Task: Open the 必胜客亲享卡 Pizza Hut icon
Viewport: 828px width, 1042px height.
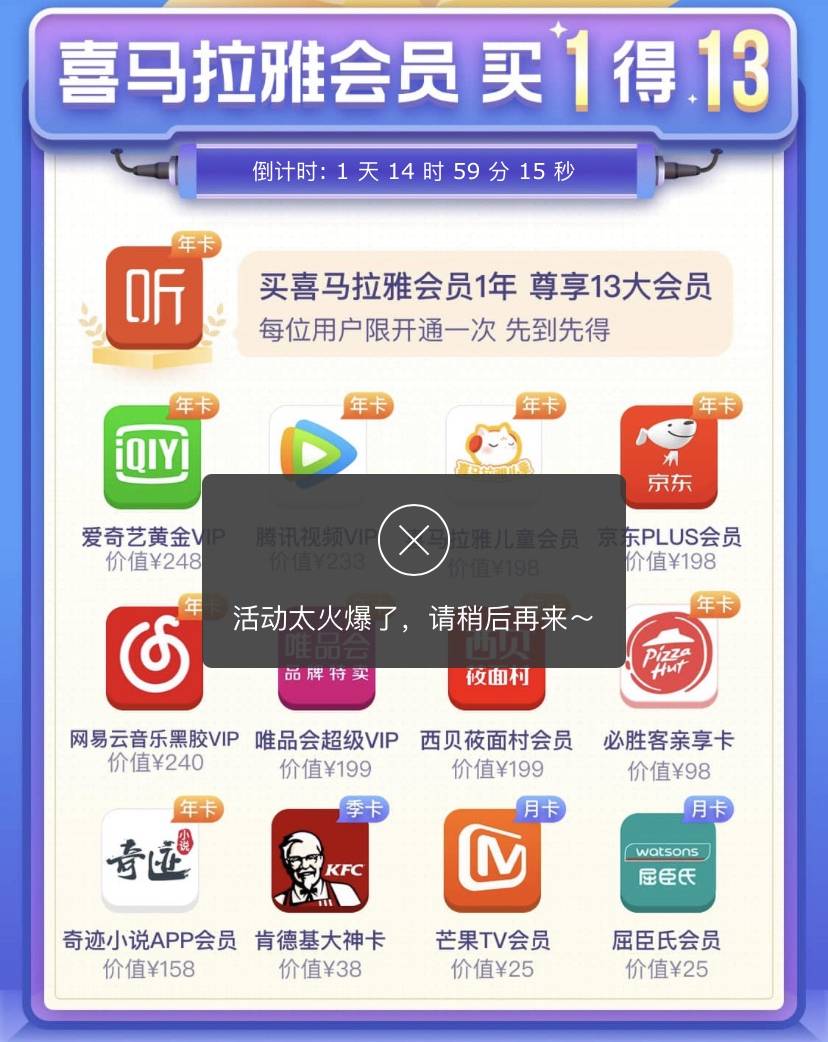Action: [668, 657]
